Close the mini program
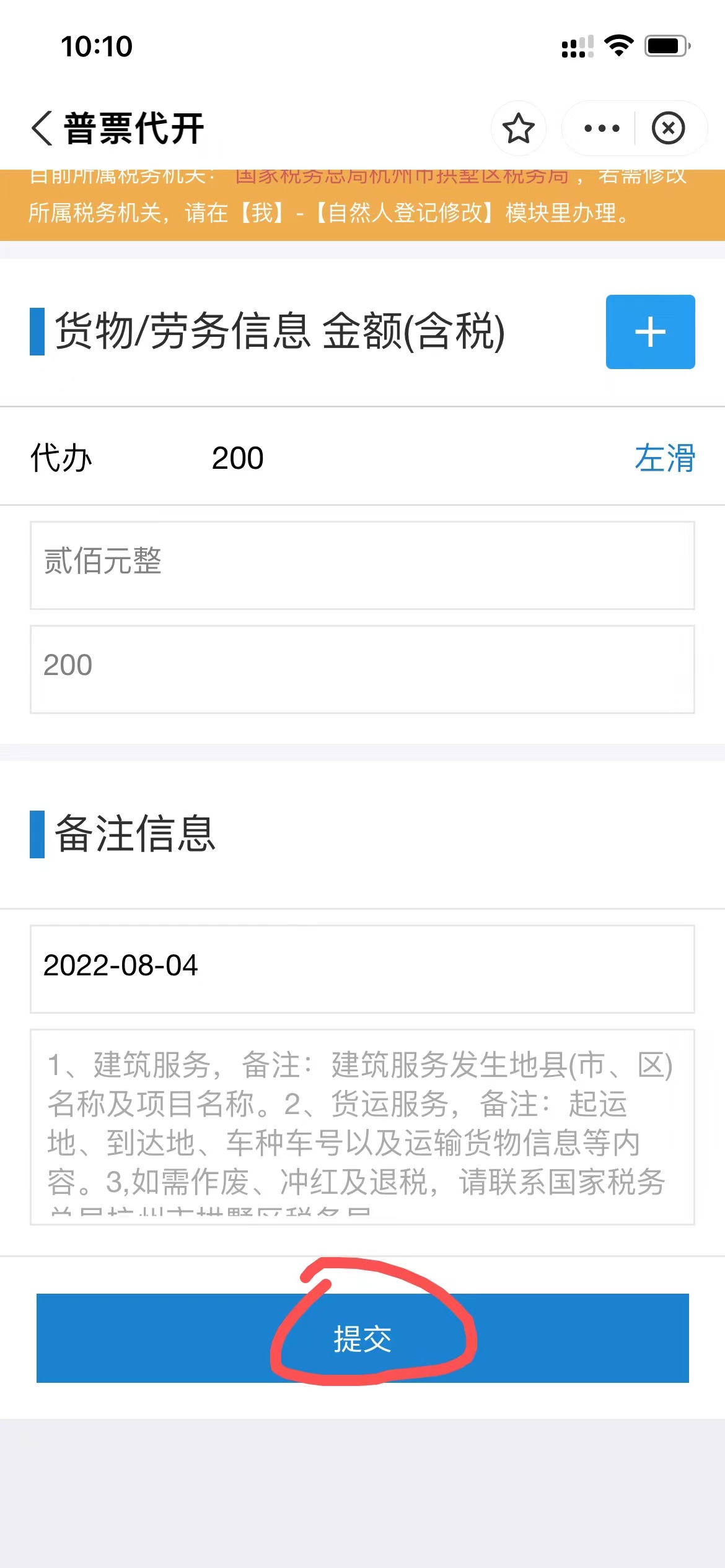The height and width of the screenshot is (1568, 725). pos(668,129)
